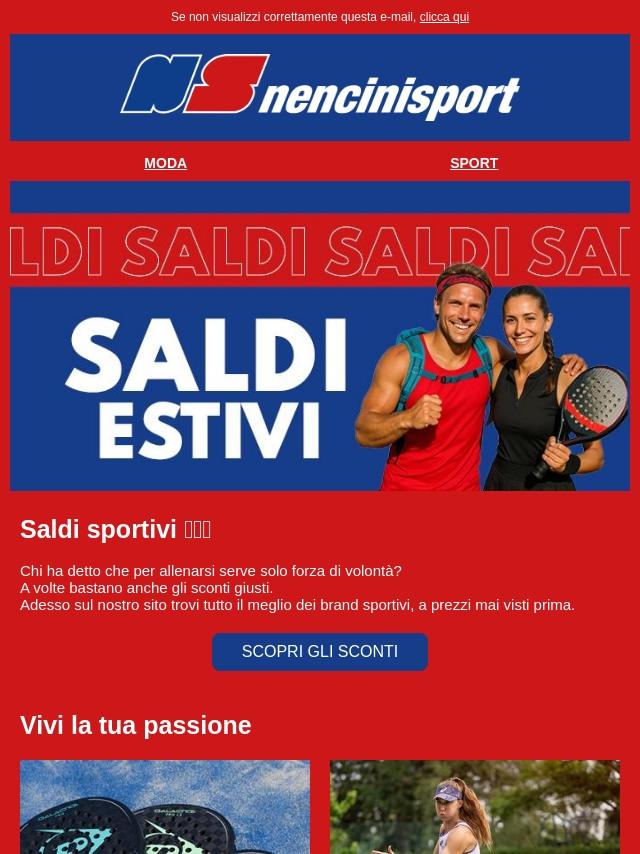
Task: Open the padel rackets picture tile
Action: [165, 807]
